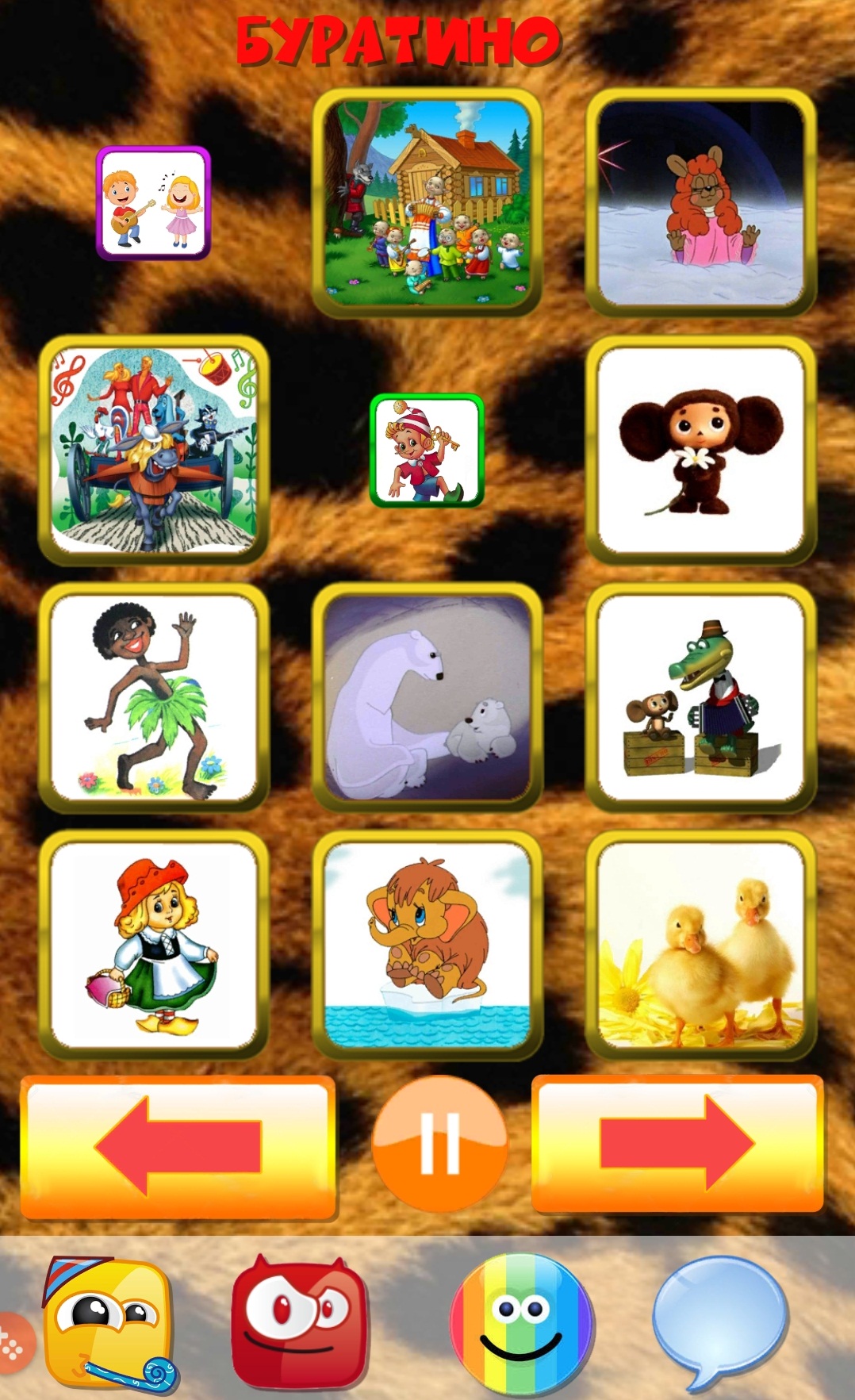The width and height of the screenshot is (855, 1400).
Task: Select the dancing boy in leaf skirt tile
Action: pyautogui.click(x=154, y=697)
